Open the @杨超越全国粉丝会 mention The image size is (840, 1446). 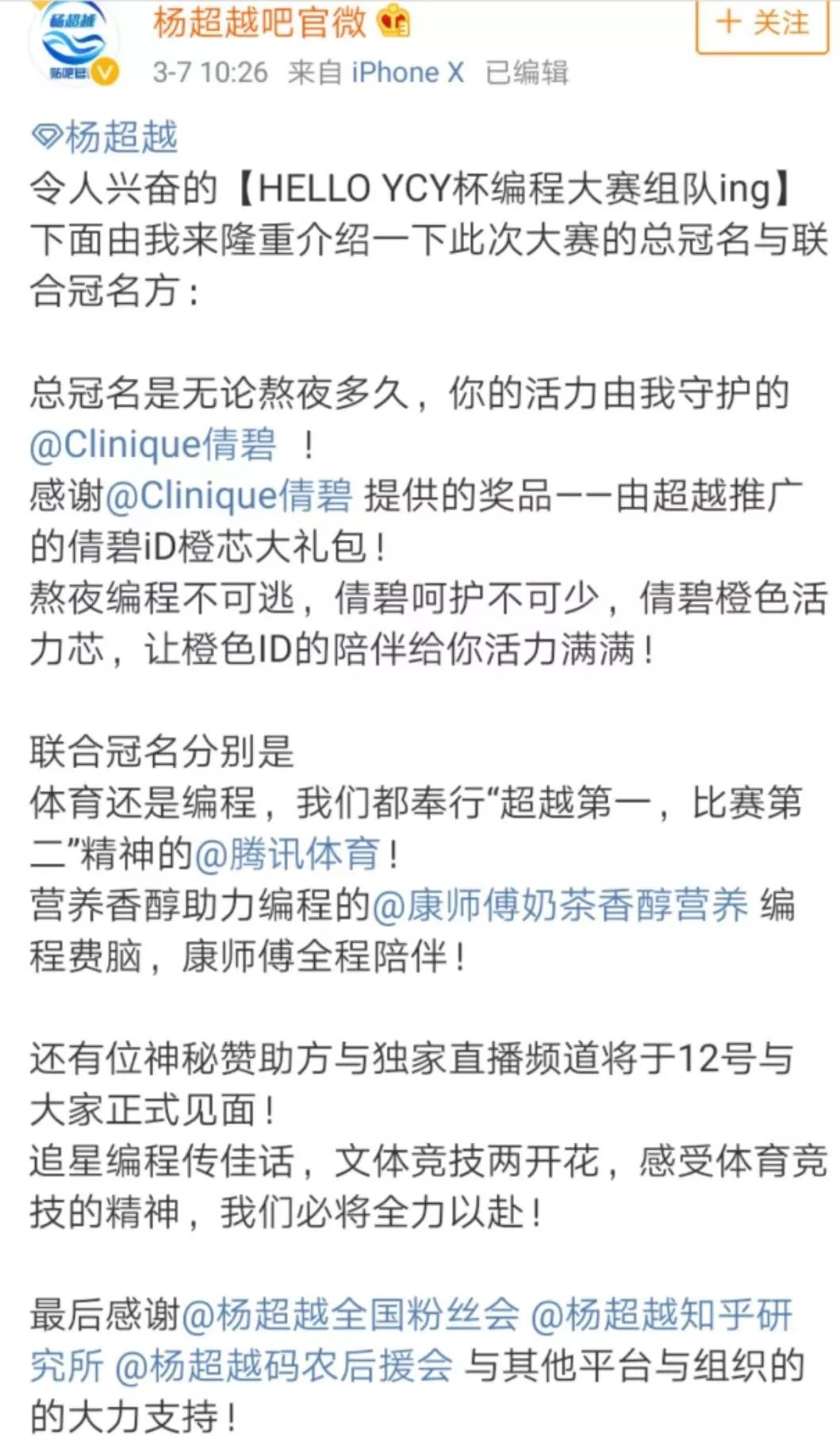point(350,1316)
